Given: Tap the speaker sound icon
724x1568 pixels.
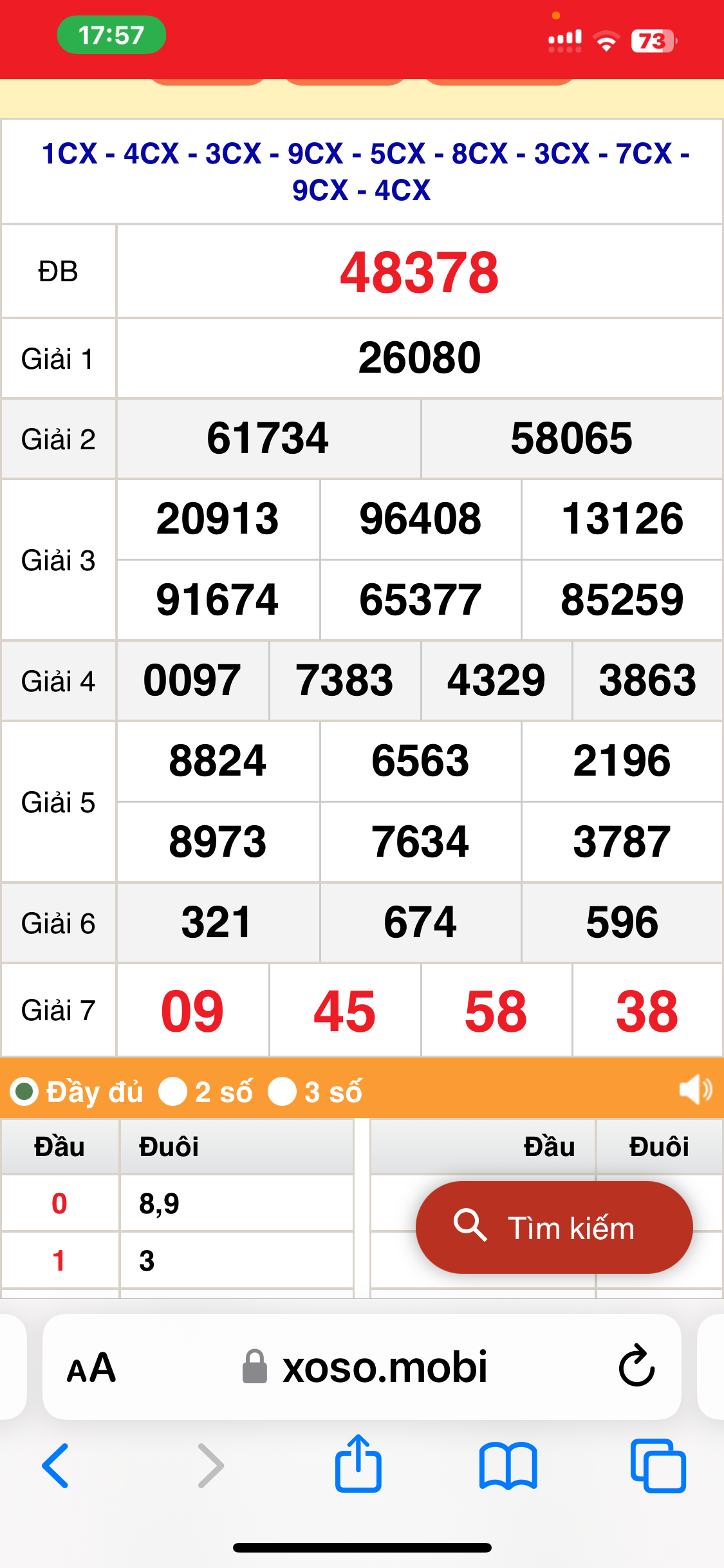Looking at the screenshot, I should point(695,1090).
